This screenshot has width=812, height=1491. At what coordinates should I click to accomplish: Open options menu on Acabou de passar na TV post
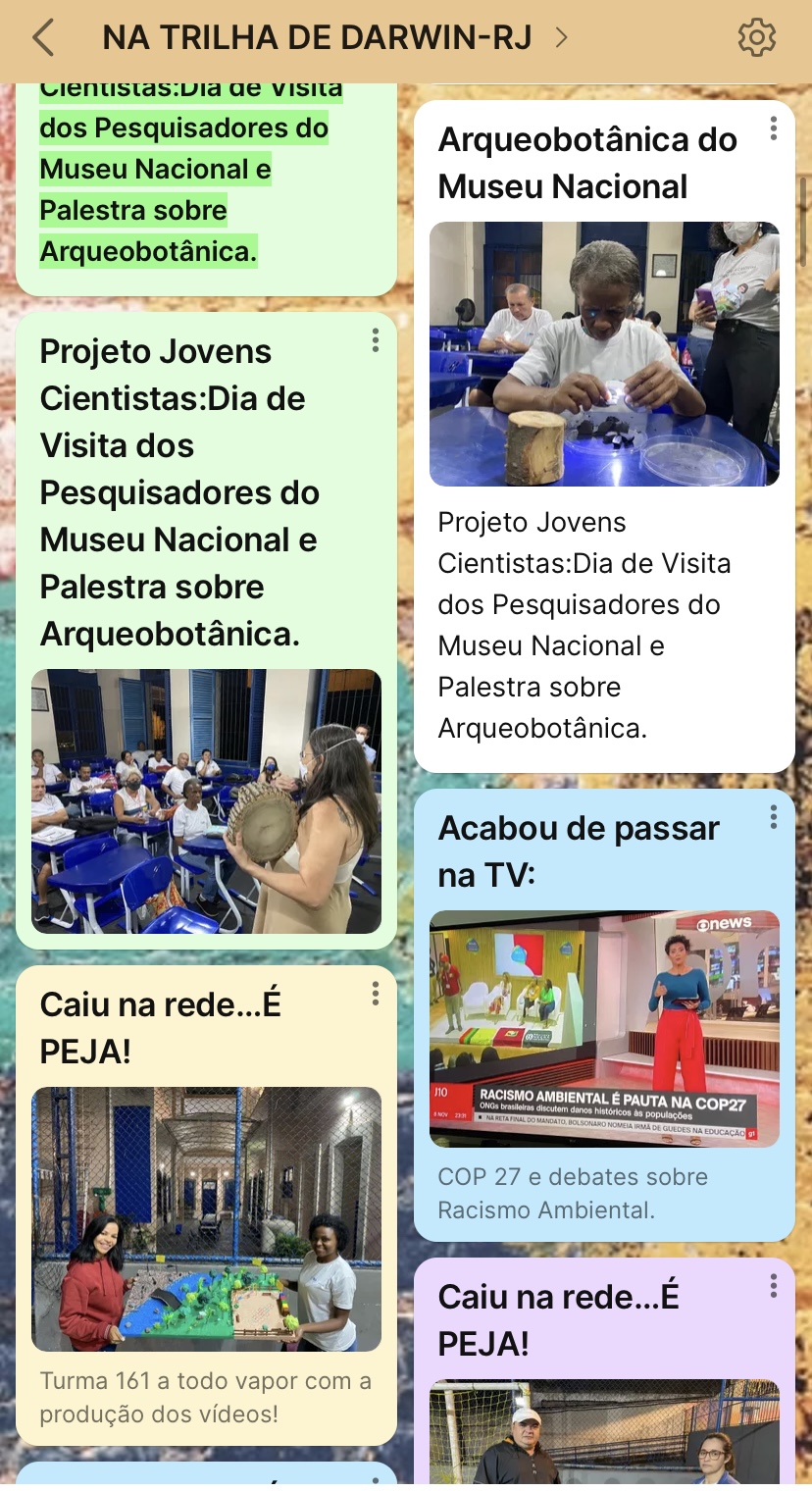pos(774,817)
